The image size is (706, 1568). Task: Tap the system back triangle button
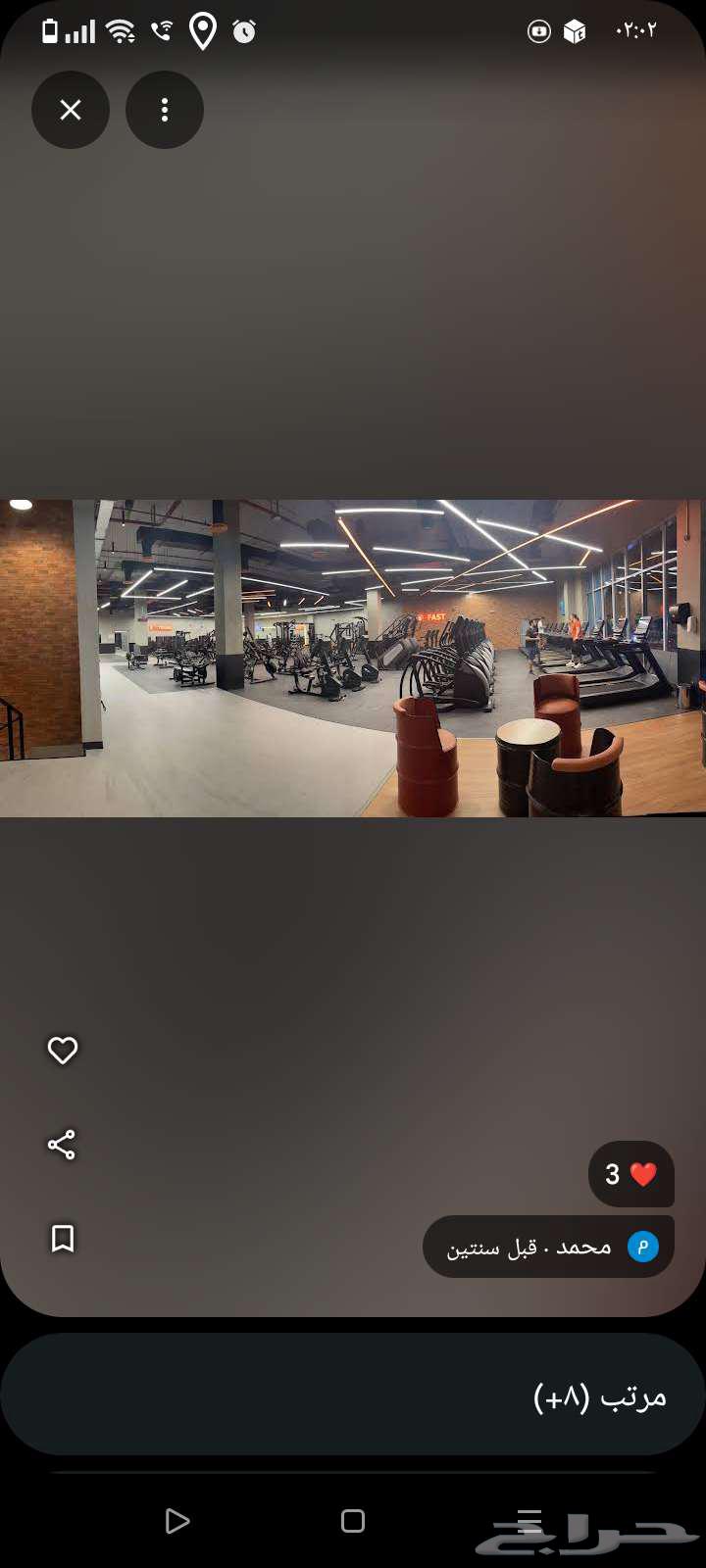[x=176, y=1521]
